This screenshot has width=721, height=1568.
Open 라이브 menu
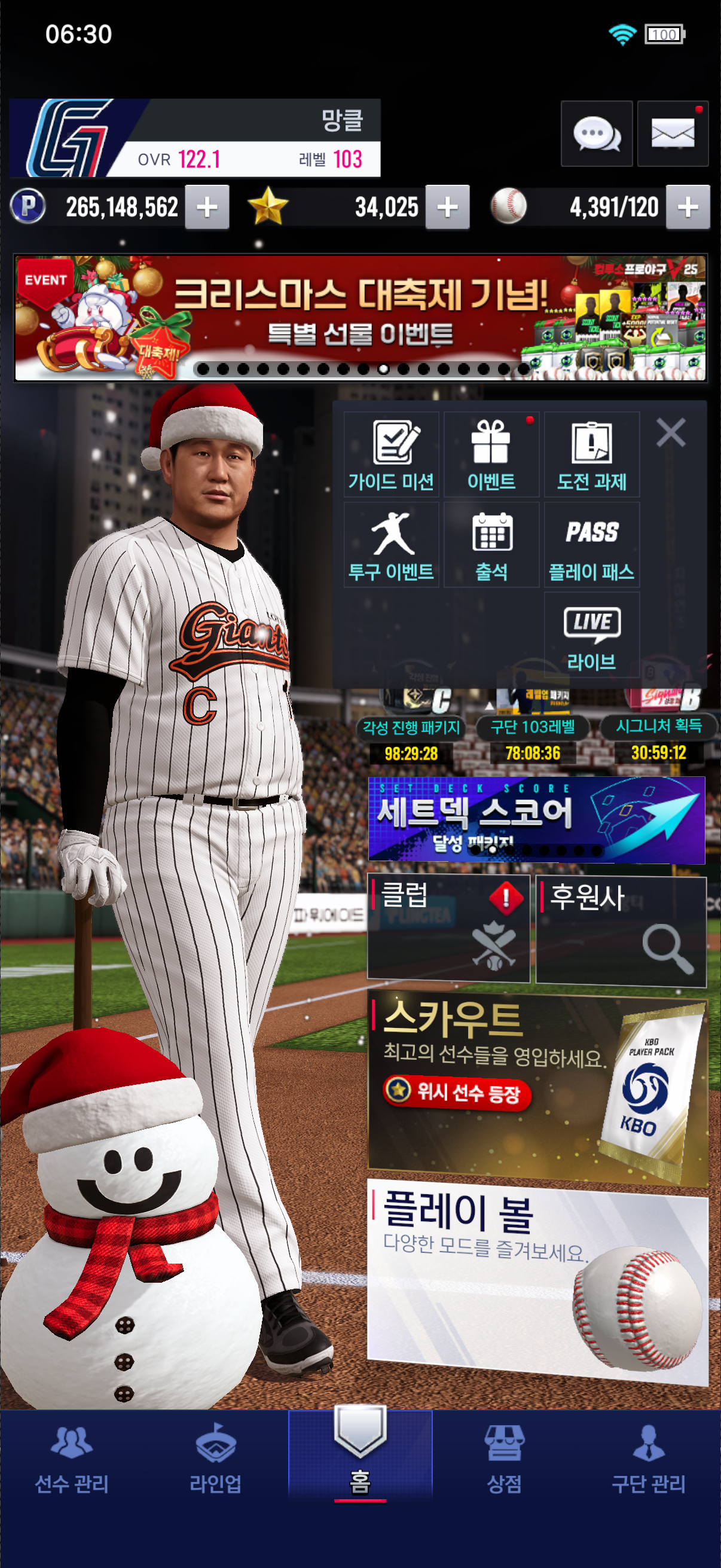click(x=591, y=635)
